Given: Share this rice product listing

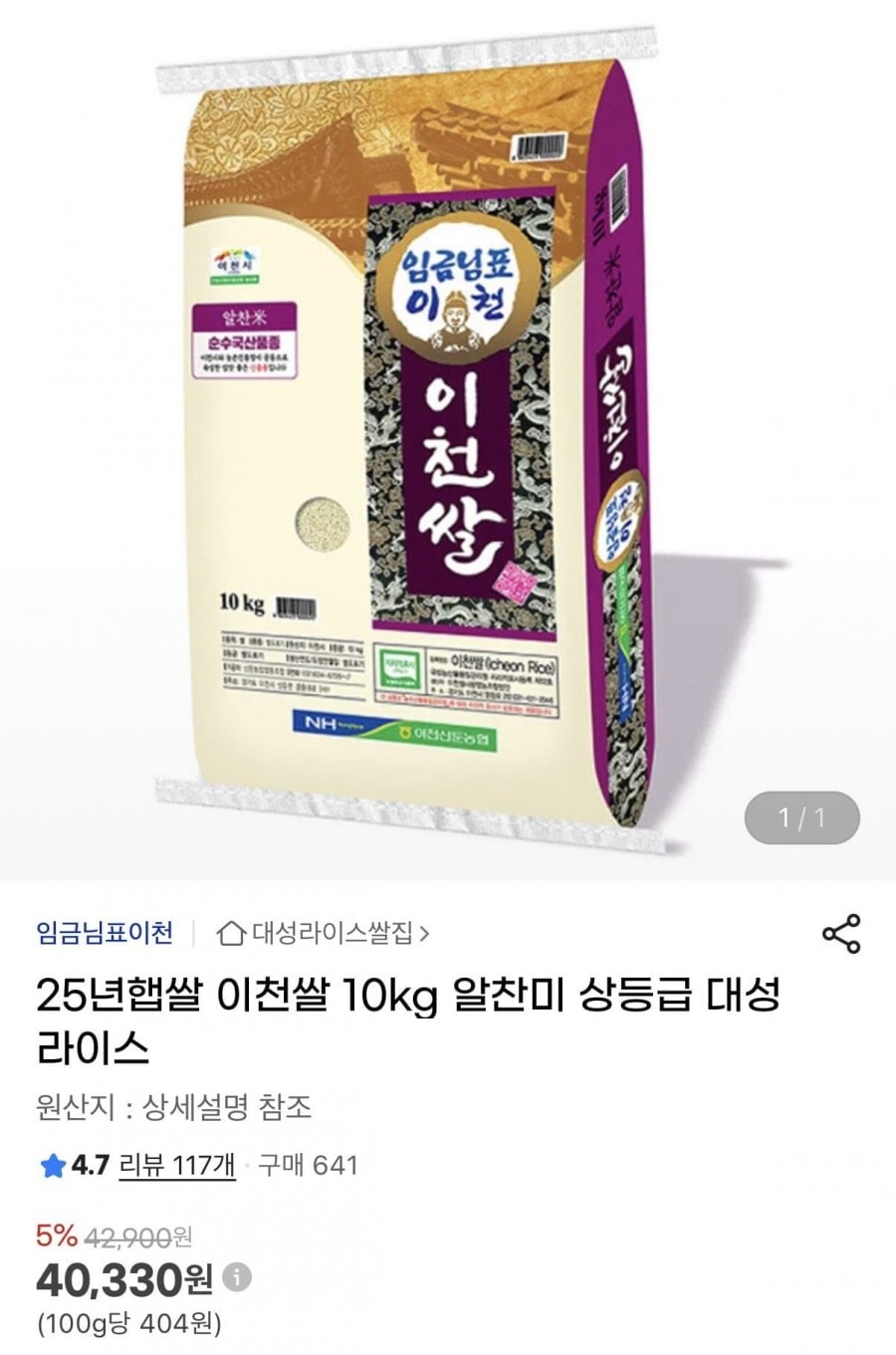Looking at the screenshot, I should (x=841, y=934).
